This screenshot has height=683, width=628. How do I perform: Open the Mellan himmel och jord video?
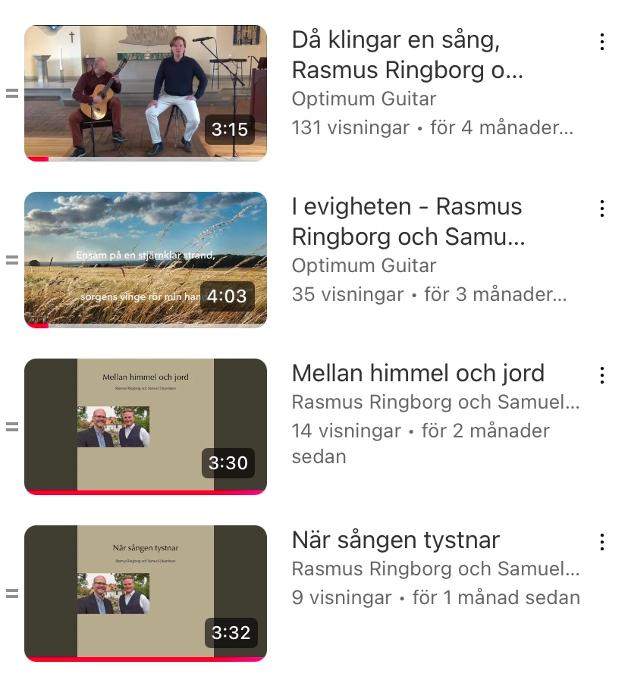coord(145,426)
